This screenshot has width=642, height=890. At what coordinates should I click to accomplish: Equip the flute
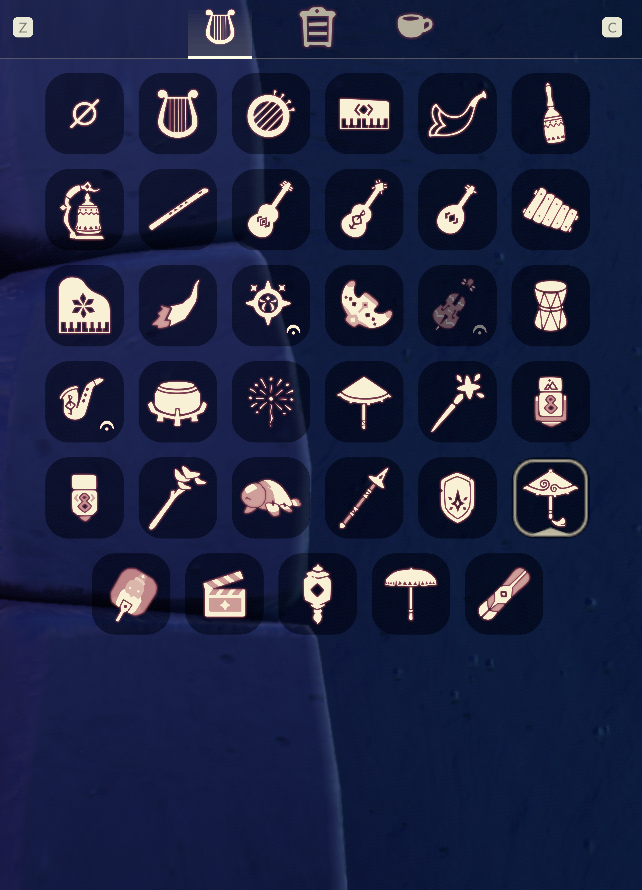(177, 210)
